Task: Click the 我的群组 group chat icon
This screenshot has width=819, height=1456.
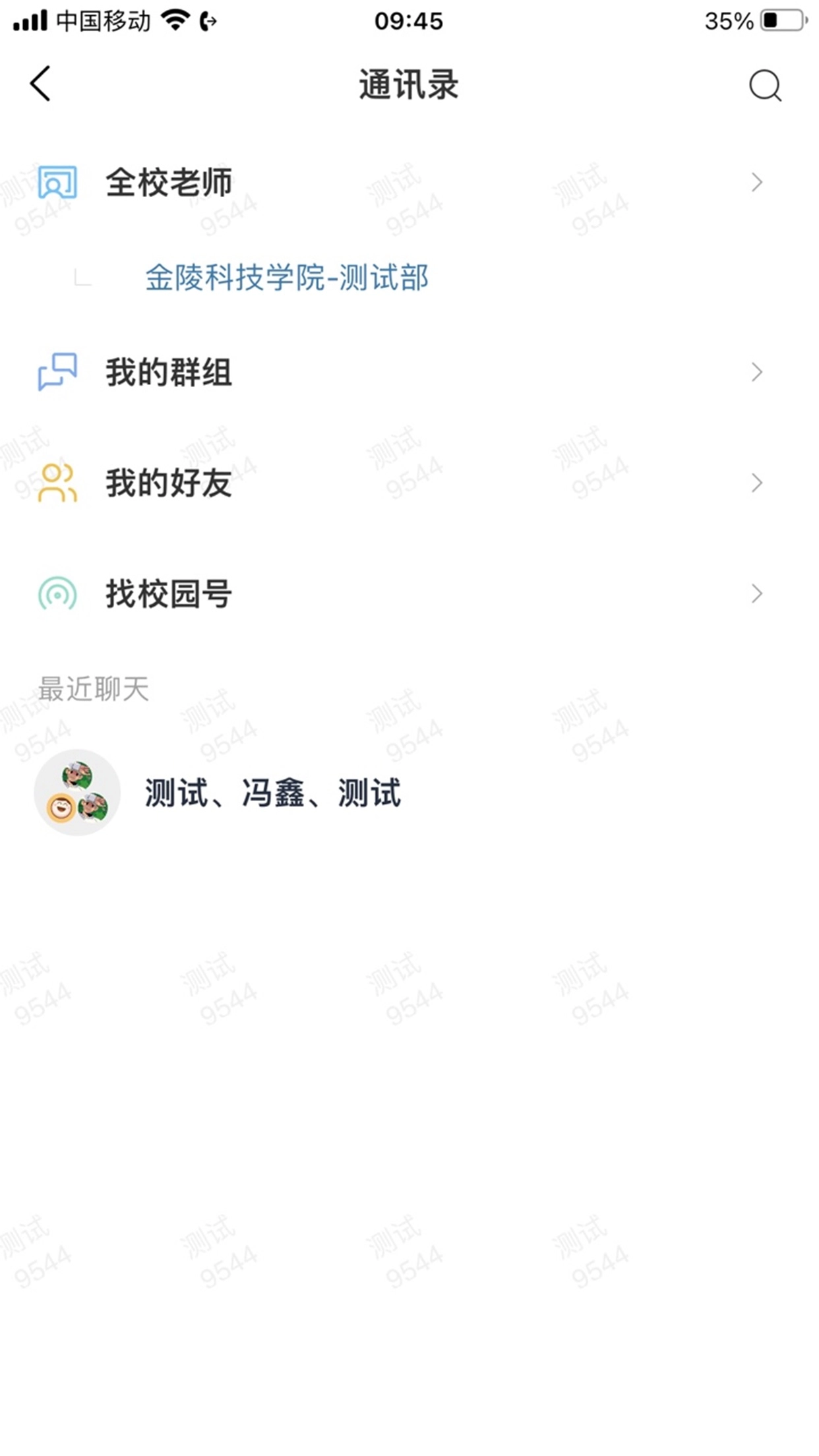Action: pos(58,371)
